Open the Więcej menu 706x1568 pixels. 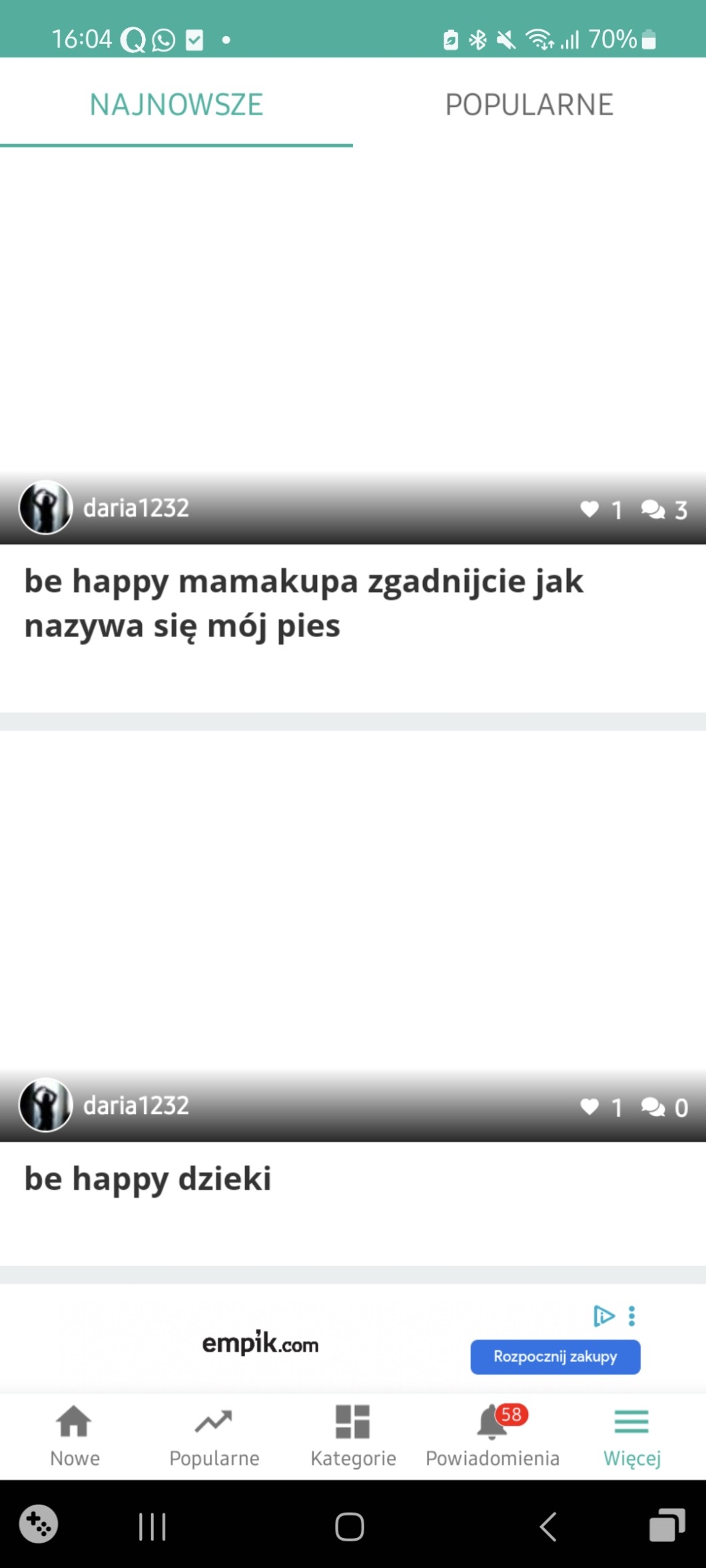[631, 1436]
